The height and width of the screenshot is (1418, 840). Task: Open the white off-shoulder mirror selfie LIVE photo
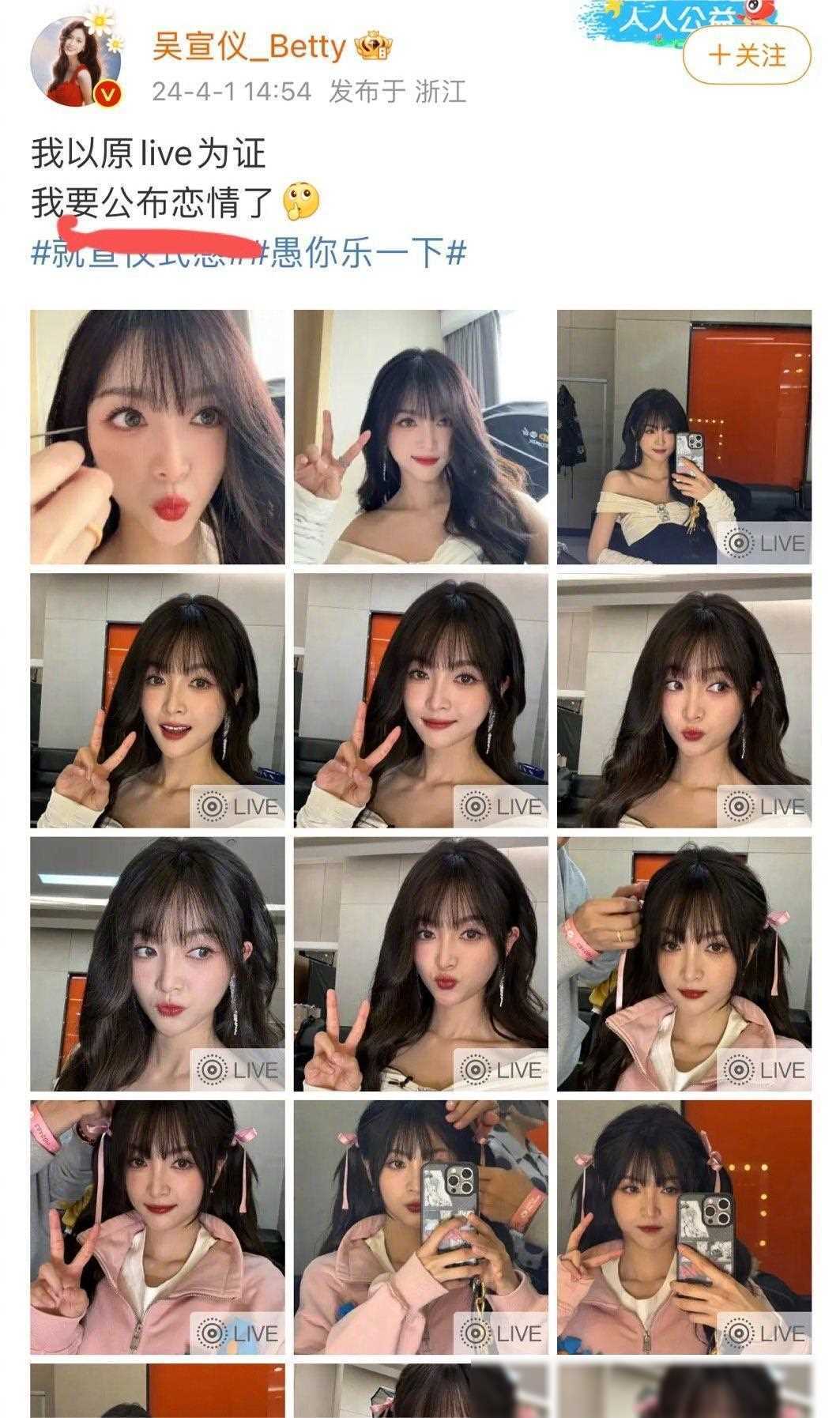pos(684,437)
